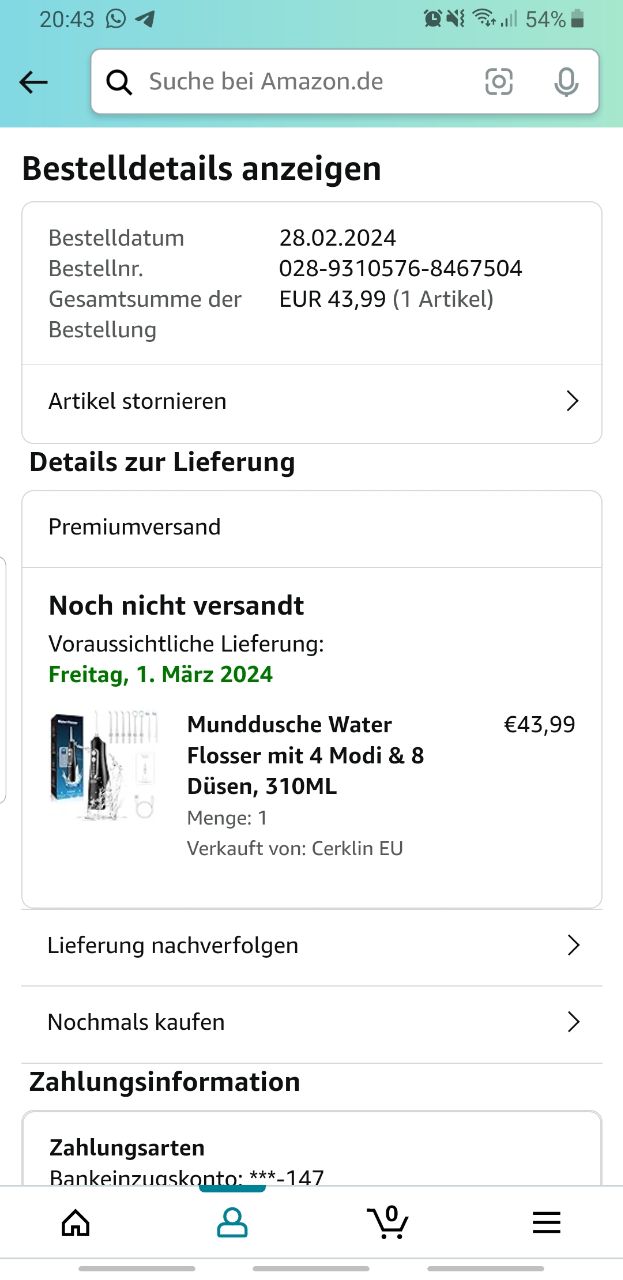The image size is (623, 1280).
Task: Open the camera scan icon in search
Action: (x=498, y=82)
